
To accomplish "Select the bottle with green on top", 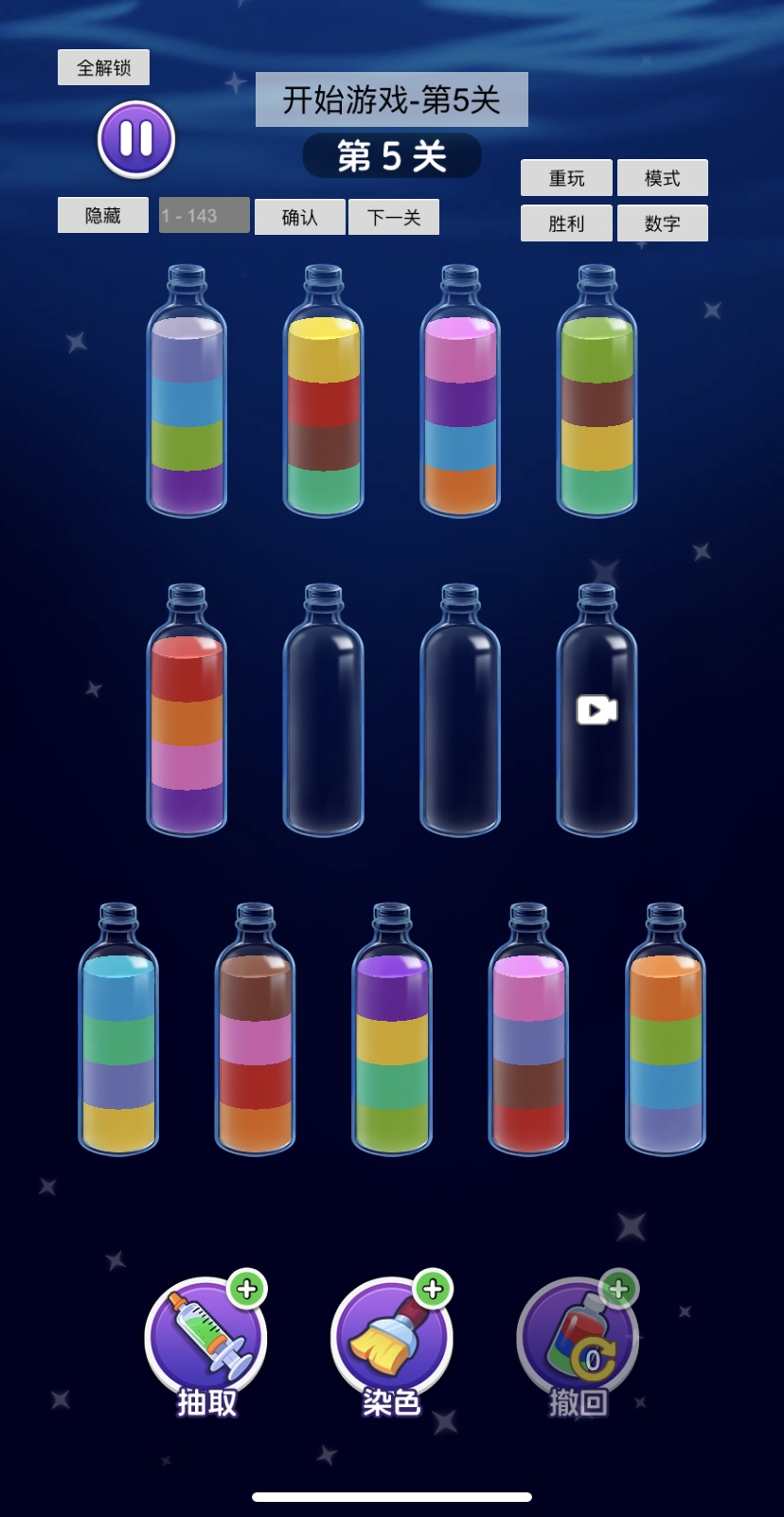I will pos(597,407).
